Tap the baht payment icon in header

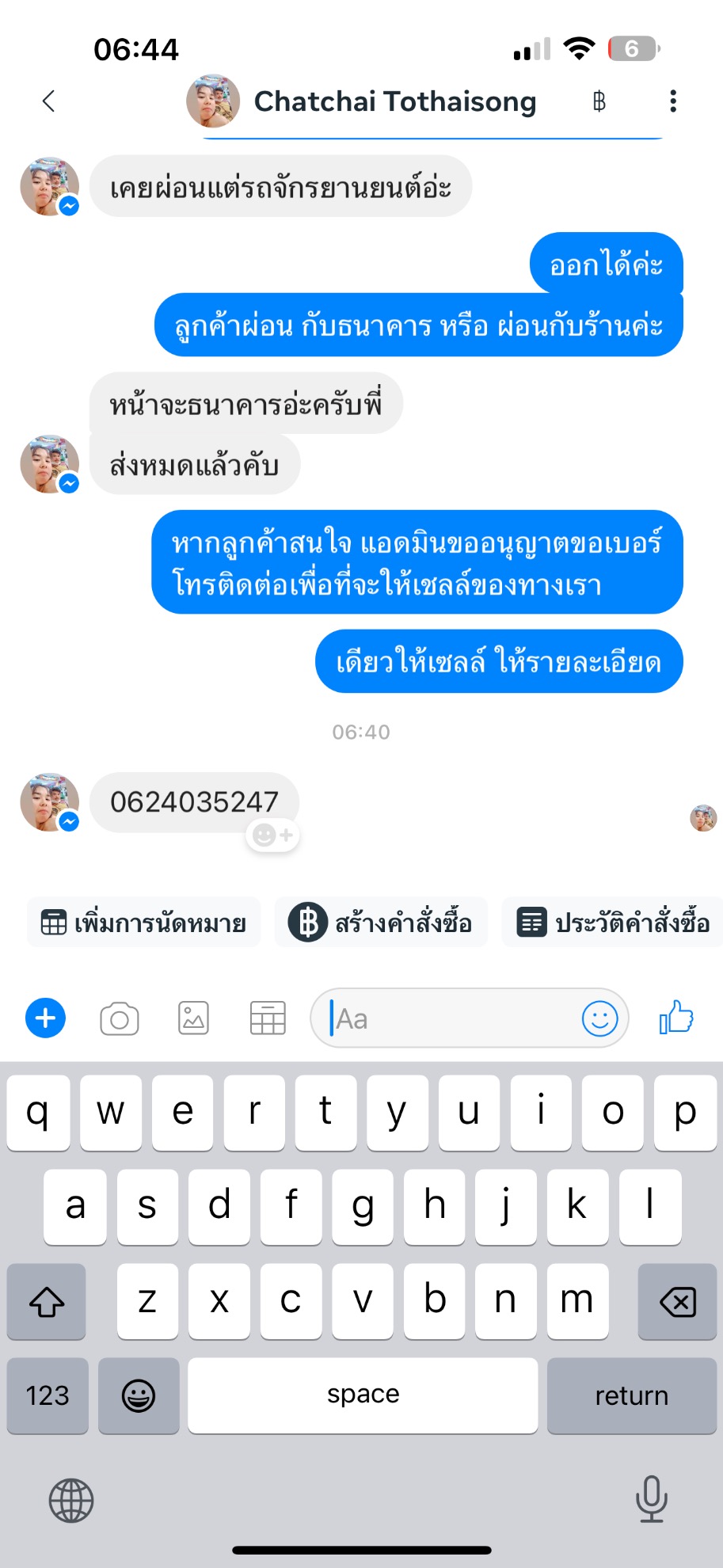[x=599, y=101]
